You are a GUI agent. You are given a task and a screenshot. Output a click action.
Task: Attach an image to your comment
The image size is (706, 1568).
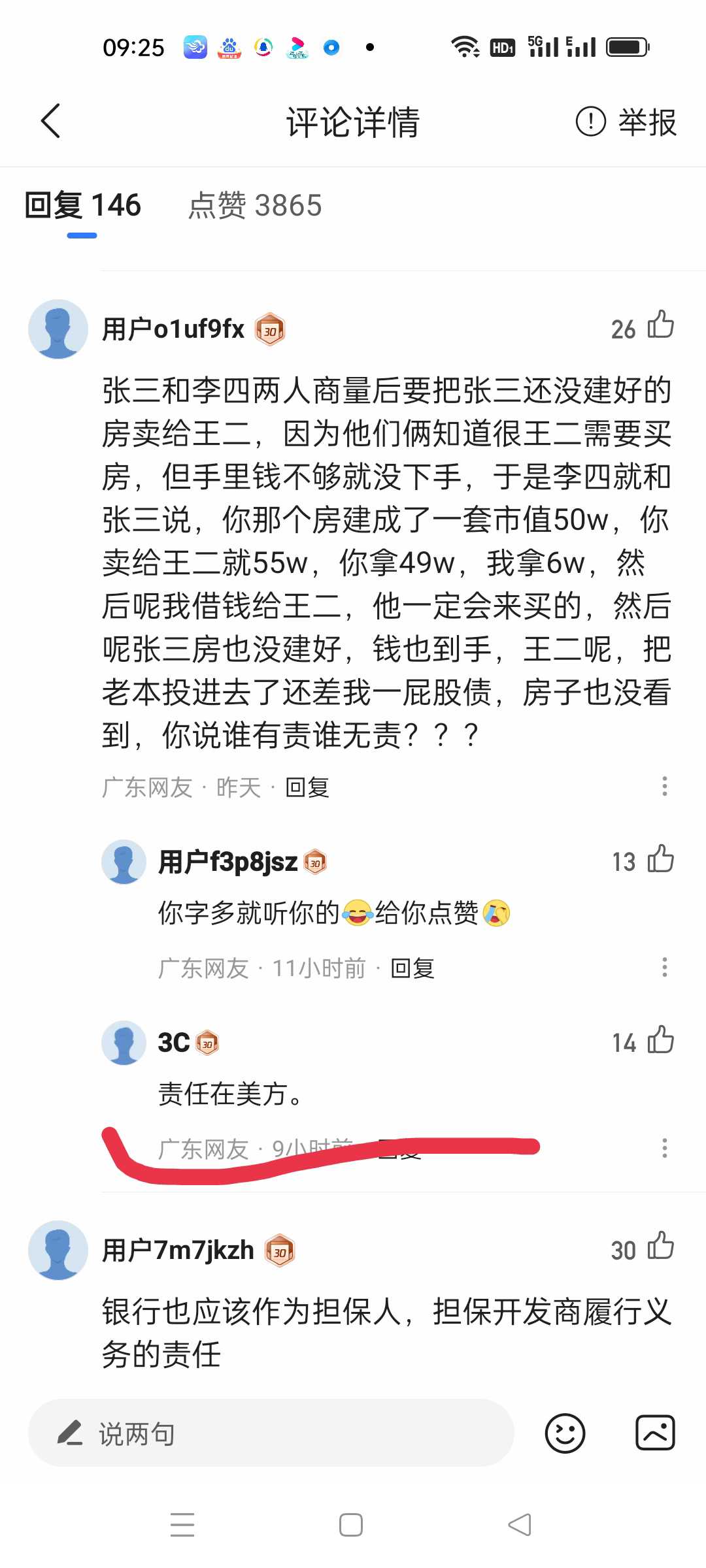pos(655,1433)
